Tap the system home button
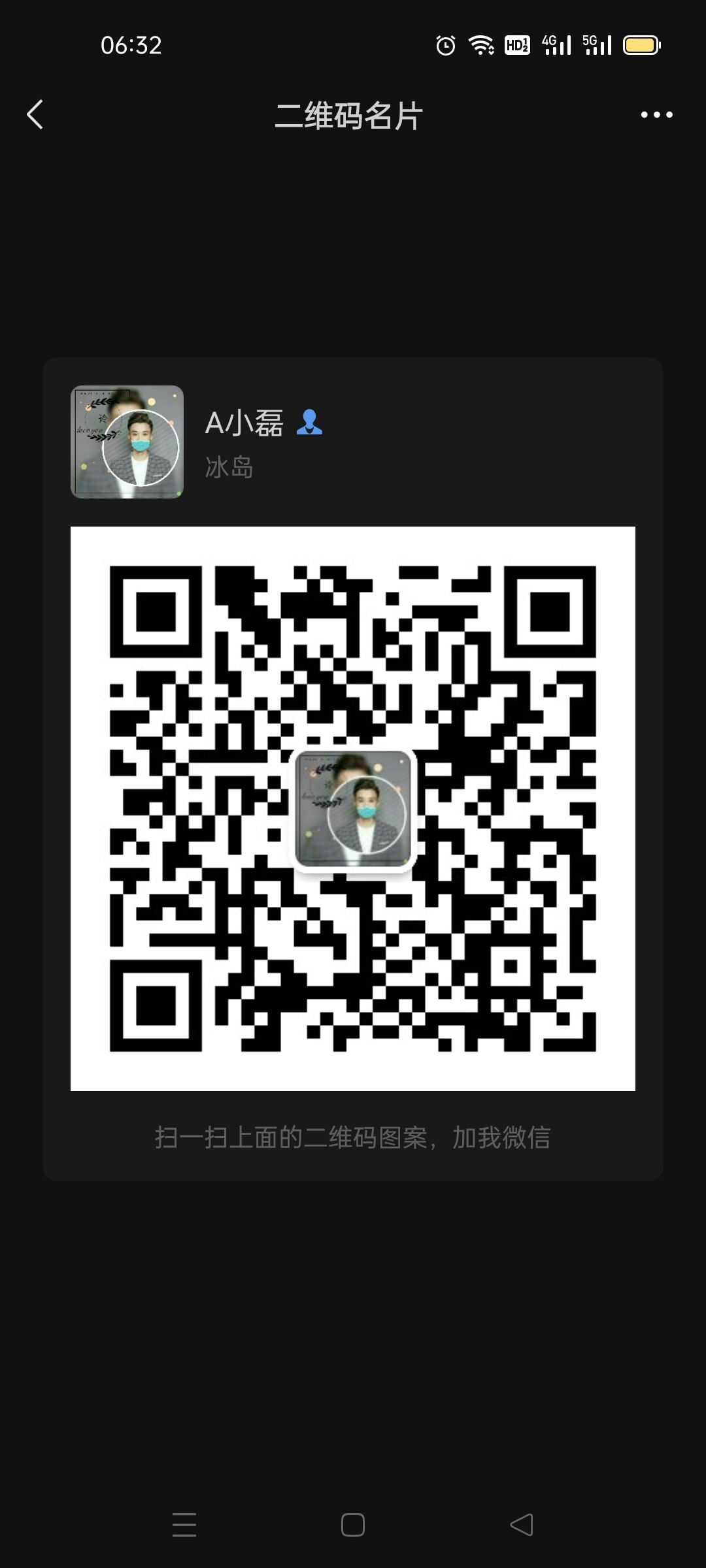Image resolution: width=706 pixels, height=1568 pixels. 353,1525
